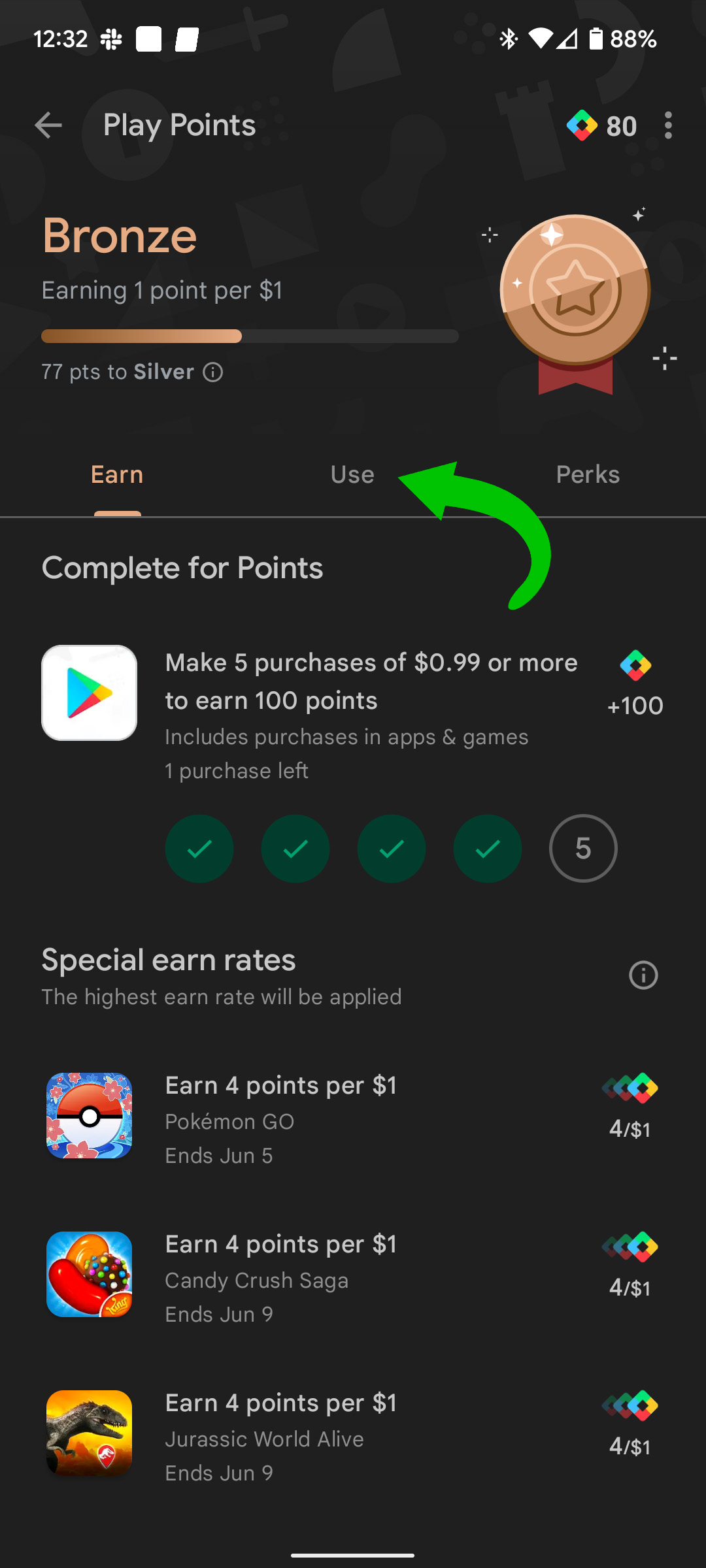Open the overflow menu at top right
Image resolution: width=706 pixels, height=1568 pixels.
coord(667,125)
